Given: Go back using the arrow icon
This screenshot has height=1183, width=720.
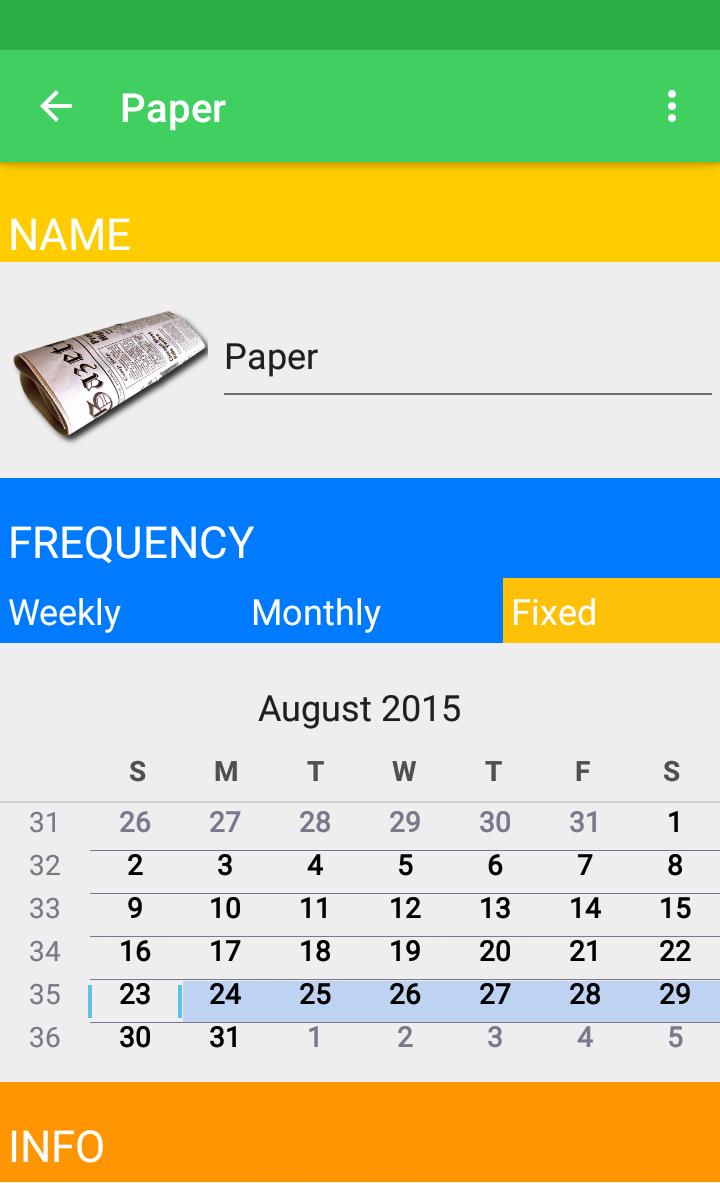Looking at the screenshot, I should pos(56,107).
